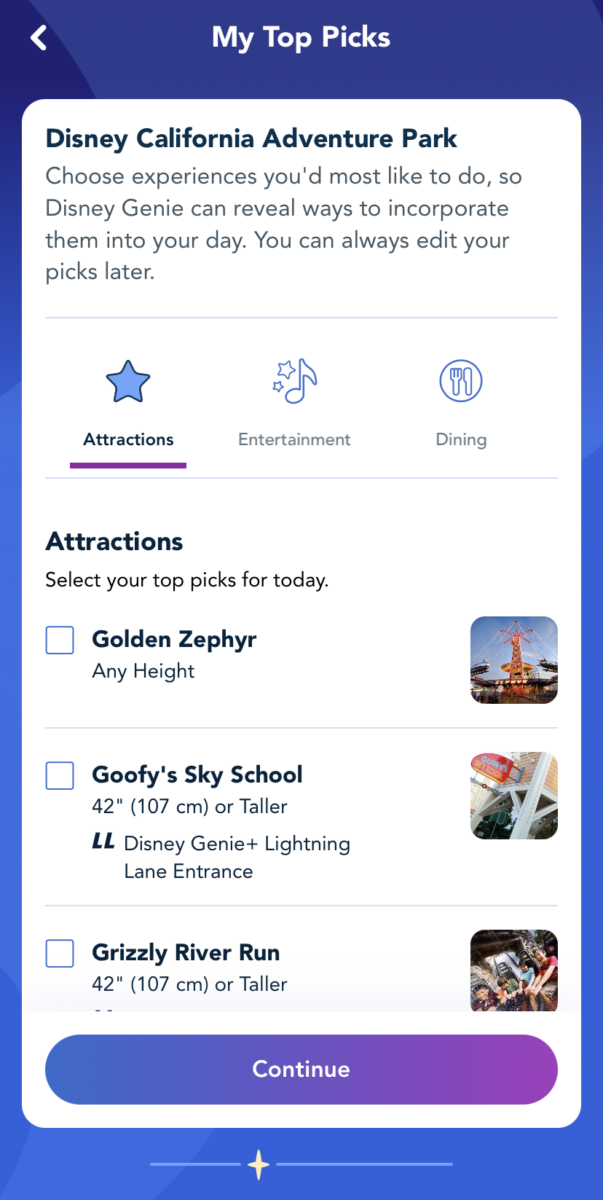Screen dimensions: 603x1200
Task: Check the Golden Zephyr checkbox
Action: pos(60,640)
